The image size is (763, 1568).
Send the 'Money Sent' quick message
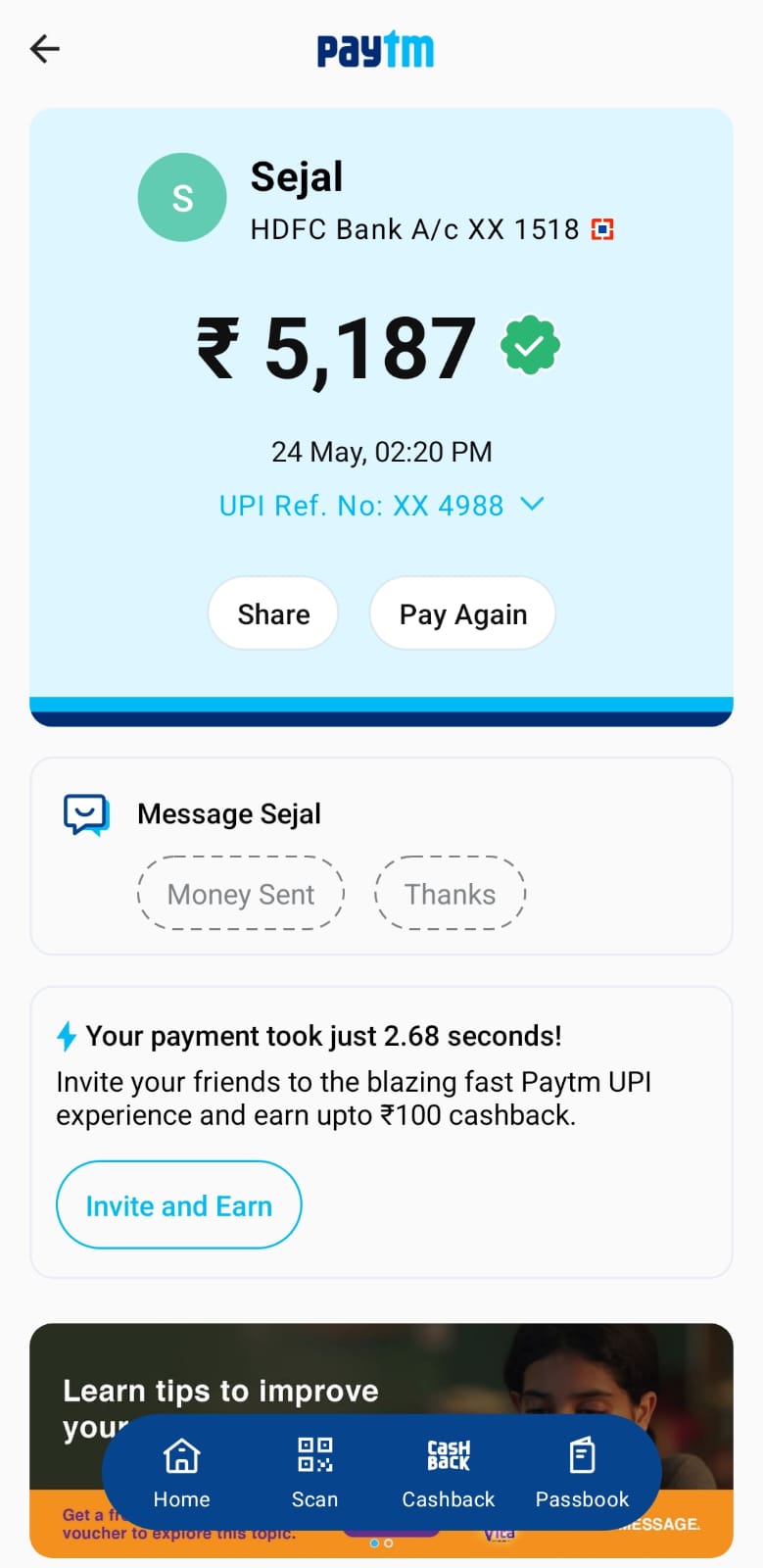click(241, 894)
